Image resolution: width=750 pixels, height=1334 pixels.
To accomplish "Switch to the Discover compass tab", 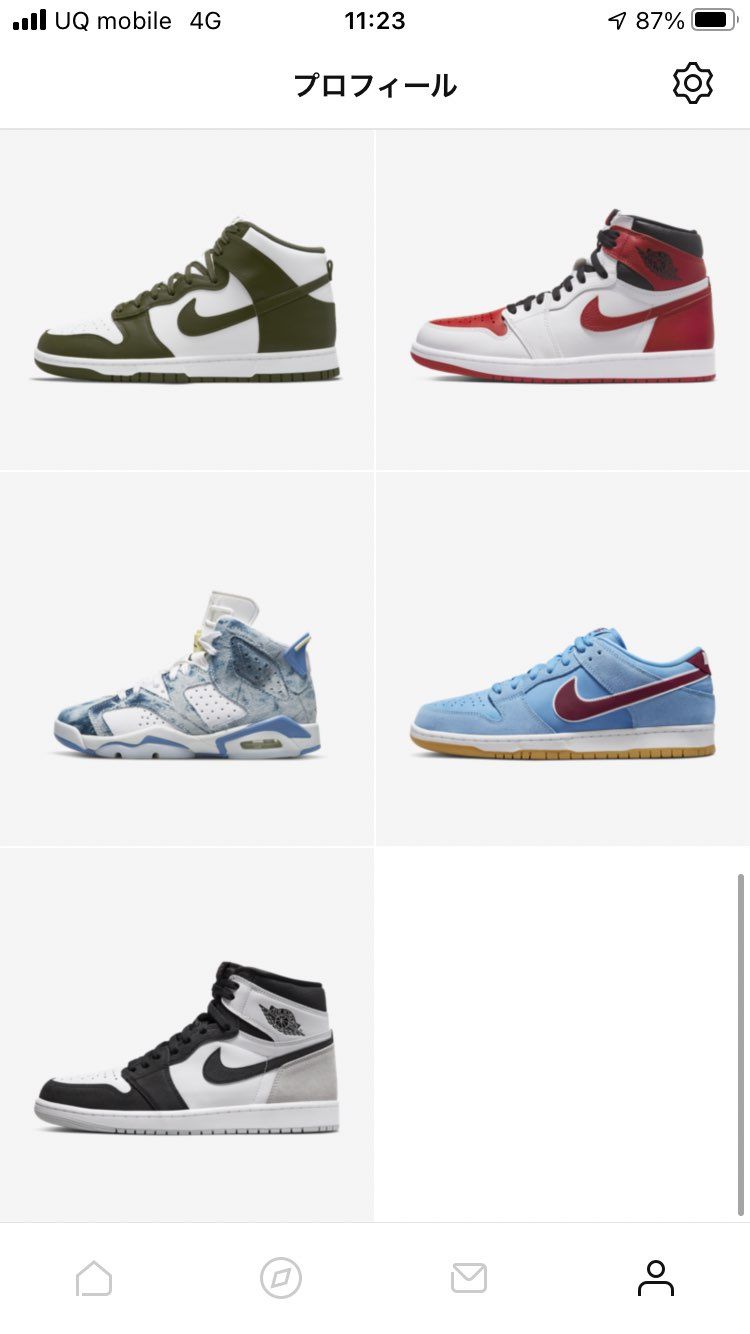I will [x=281, y=1278].
